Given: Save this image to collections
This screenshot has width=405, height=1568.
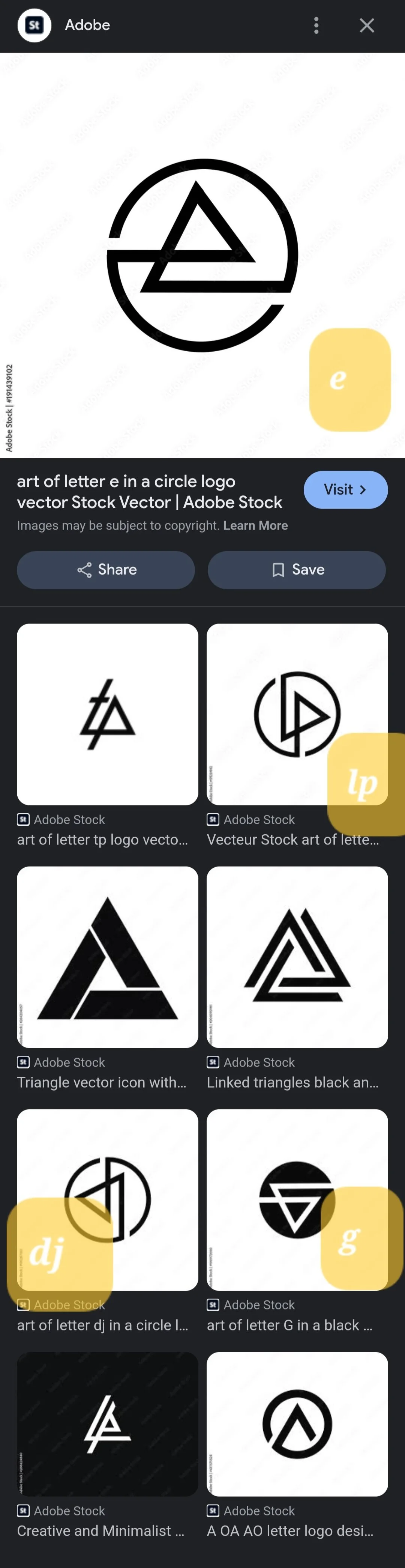Looking at the screenshot, I should [297, 570].
